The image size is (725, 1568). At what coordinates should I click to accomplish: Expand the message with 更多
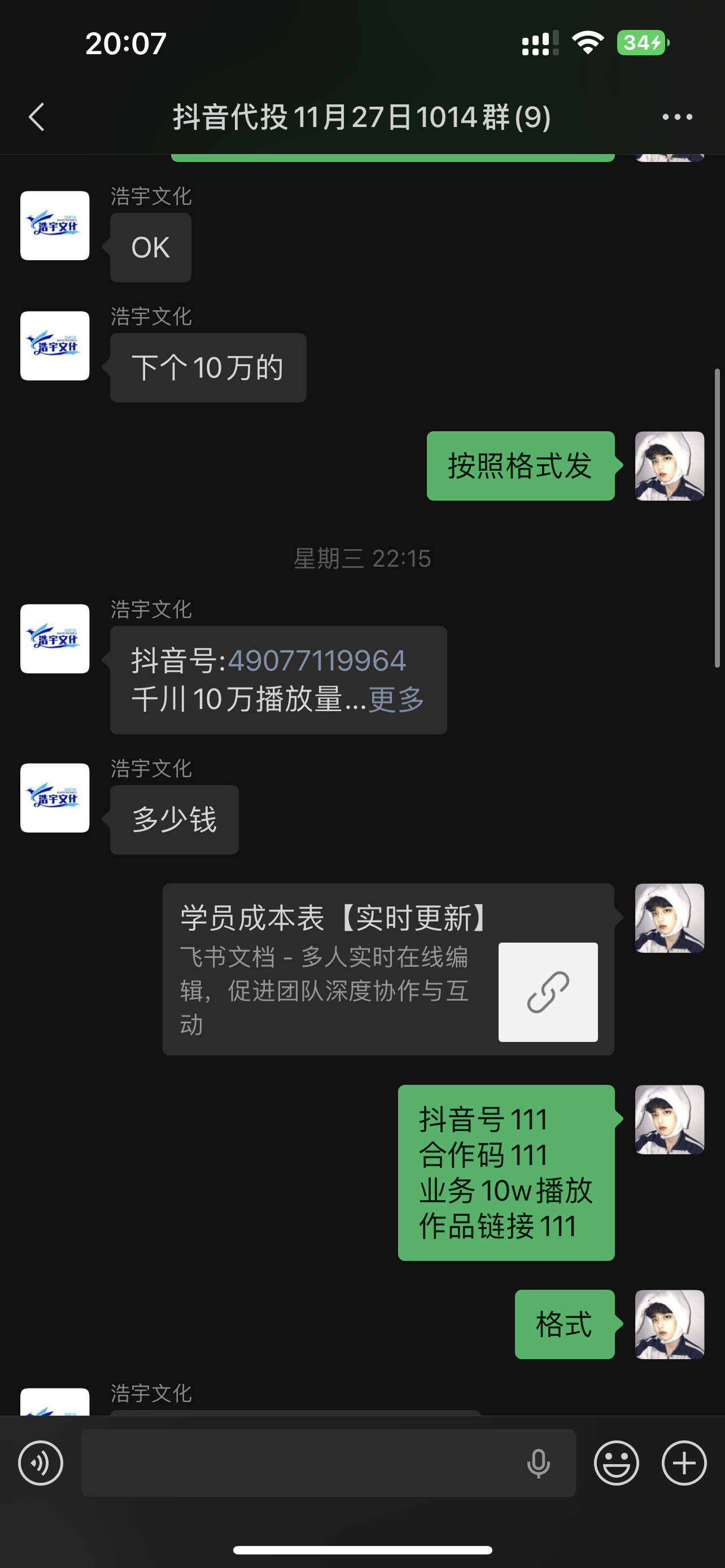pos(396,699)
